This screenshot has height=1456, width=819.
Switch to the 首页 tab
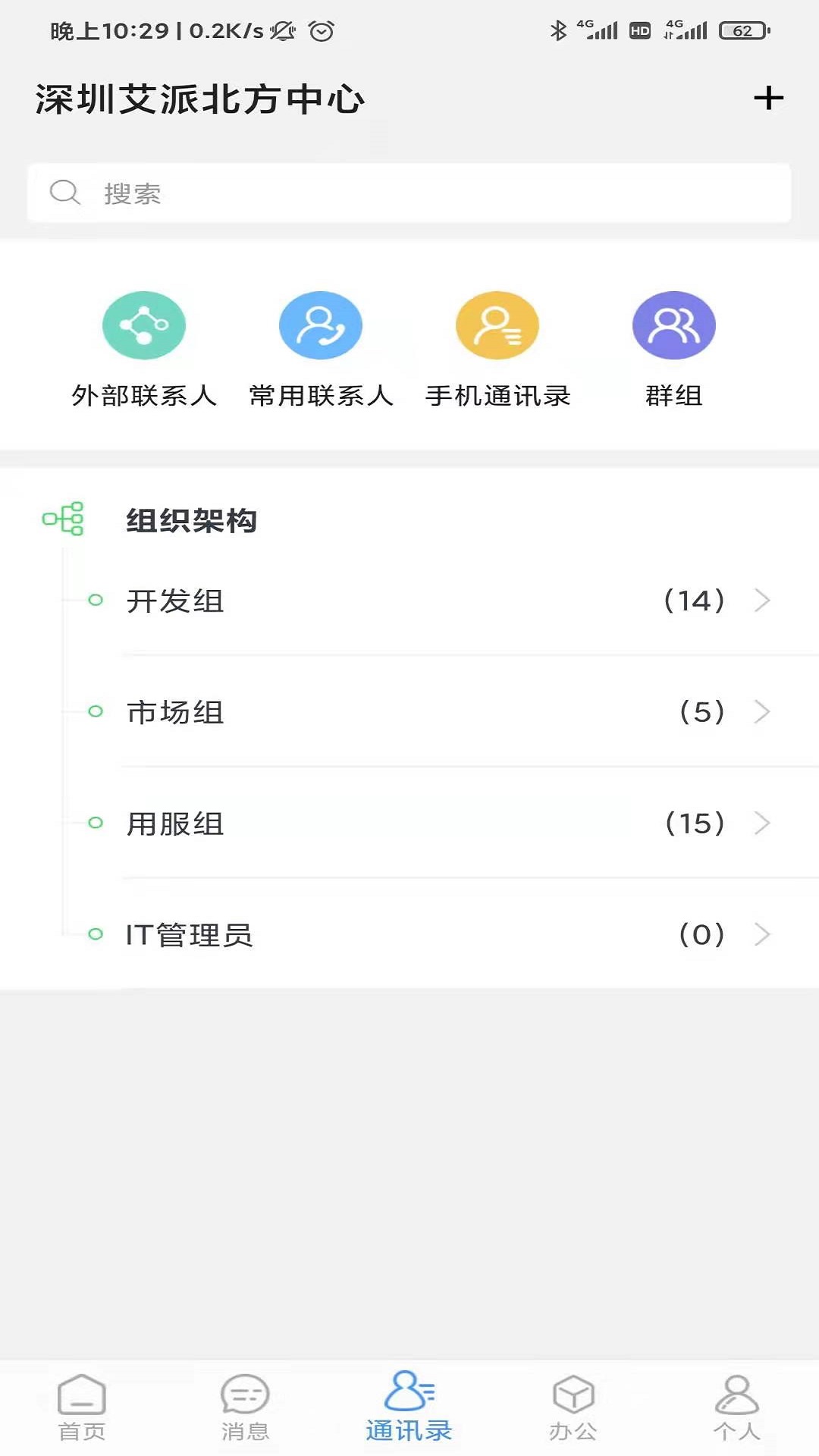(82, 1407)
